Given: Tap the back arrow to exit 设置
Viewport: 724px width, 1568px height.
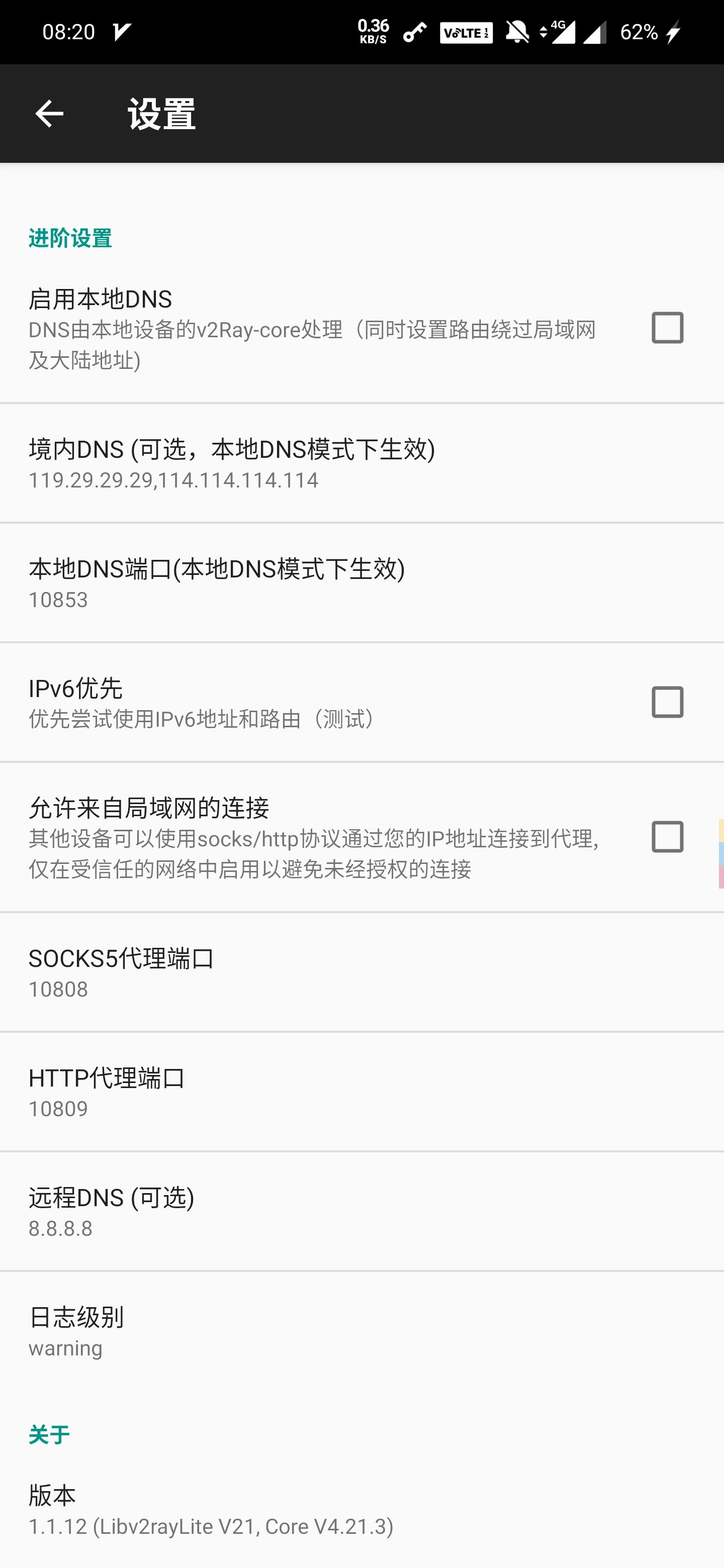Looking at the screenshot, I should tap(49, 113).
